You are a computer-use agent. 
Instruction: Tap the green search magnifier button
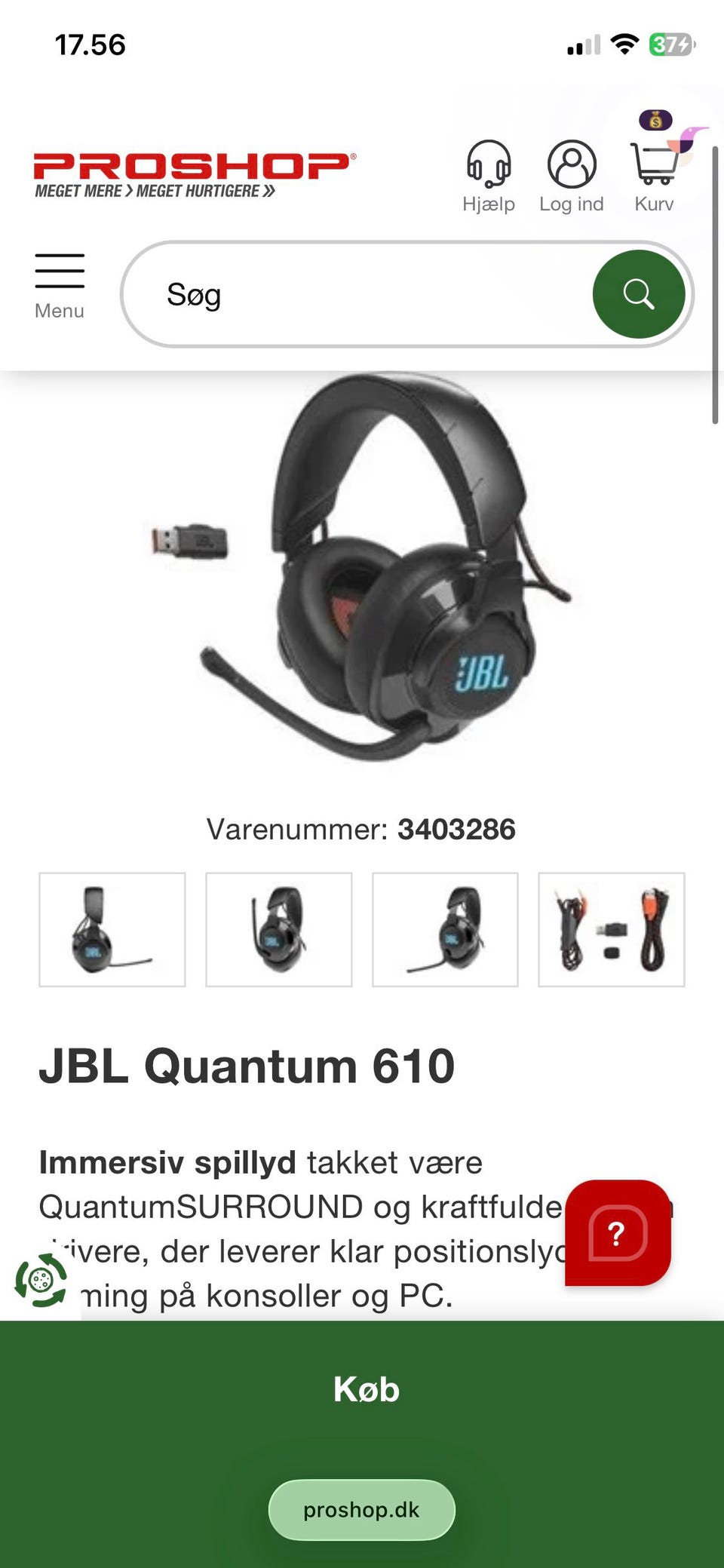coord(638,294)
